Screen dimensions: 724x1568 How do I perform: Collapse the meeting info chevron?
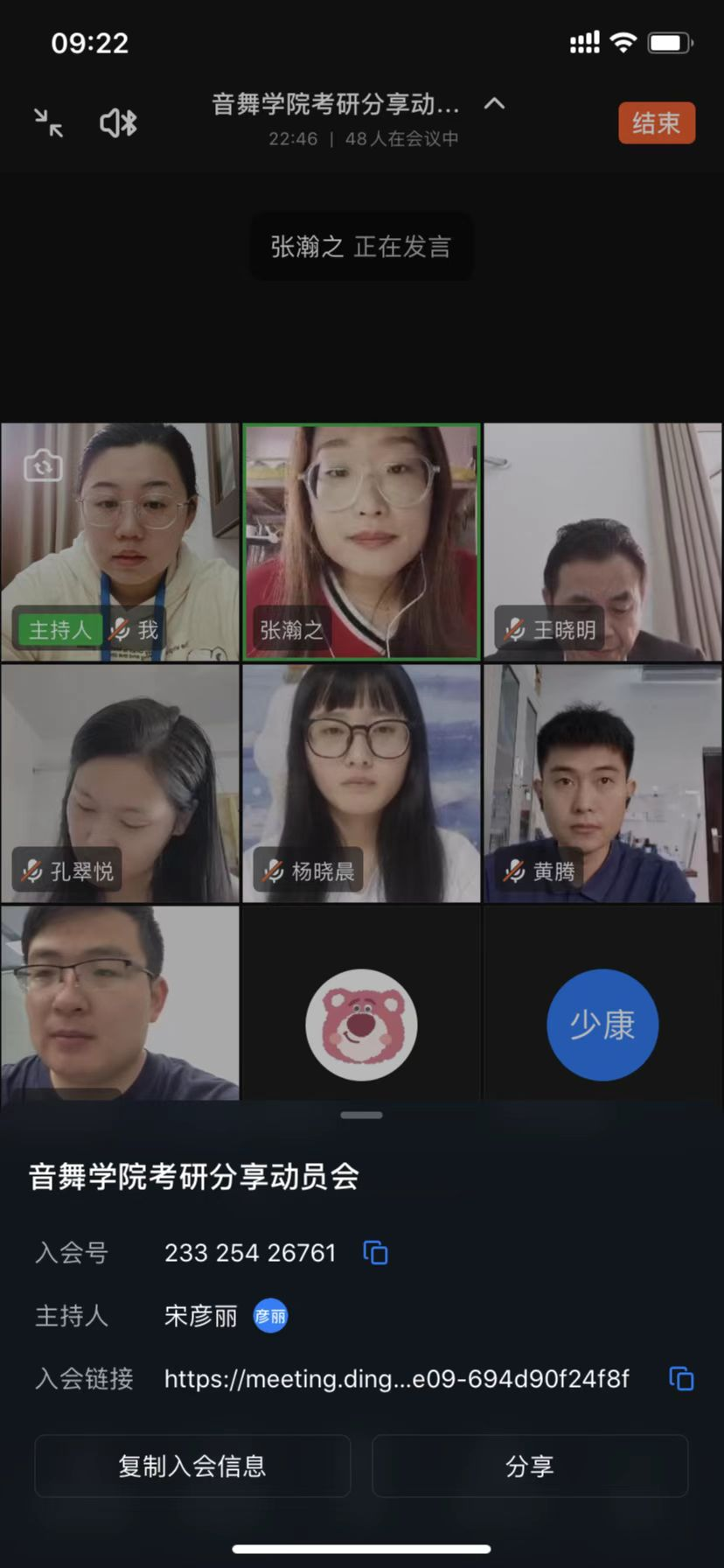click(494, 104)
